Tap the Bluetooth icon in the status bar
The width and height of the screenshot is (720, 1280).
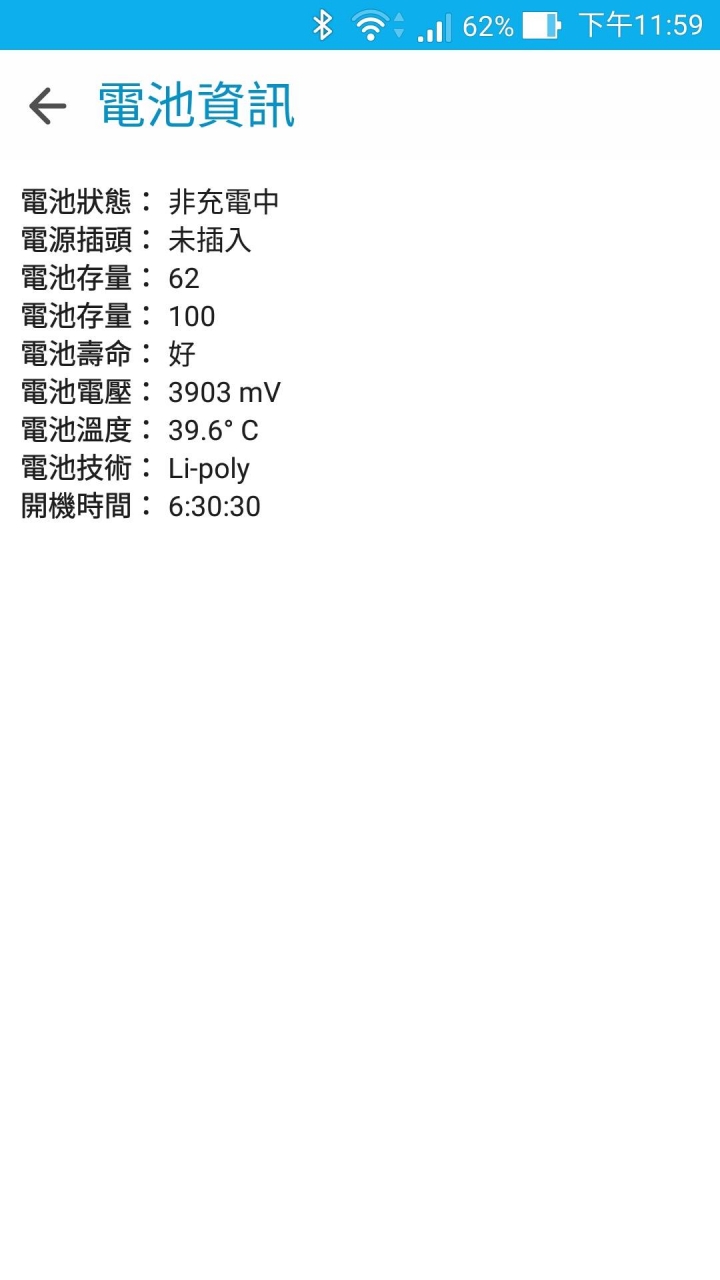point(323,24)
